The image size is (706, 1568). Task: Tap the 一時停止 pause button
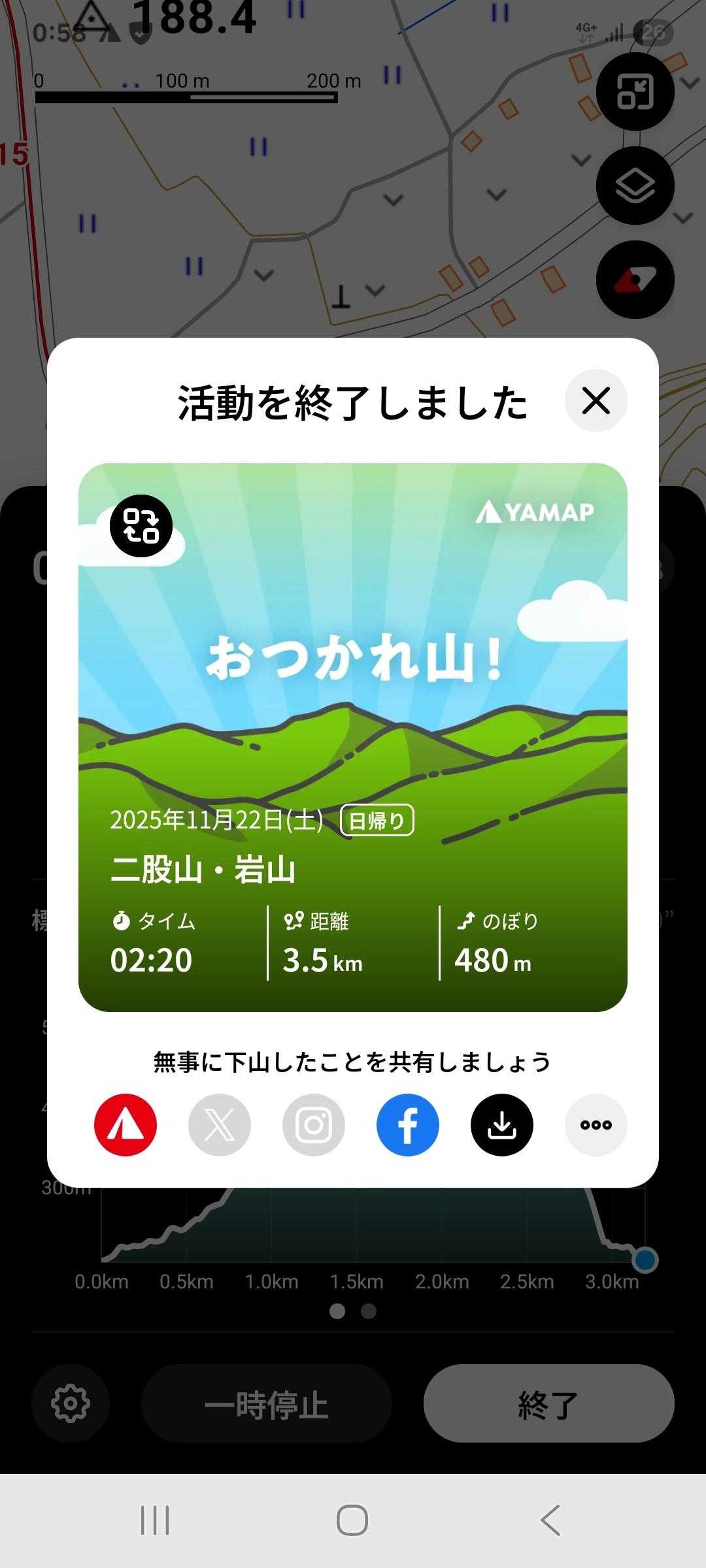pyautogui.click(x=266, y=1403)
